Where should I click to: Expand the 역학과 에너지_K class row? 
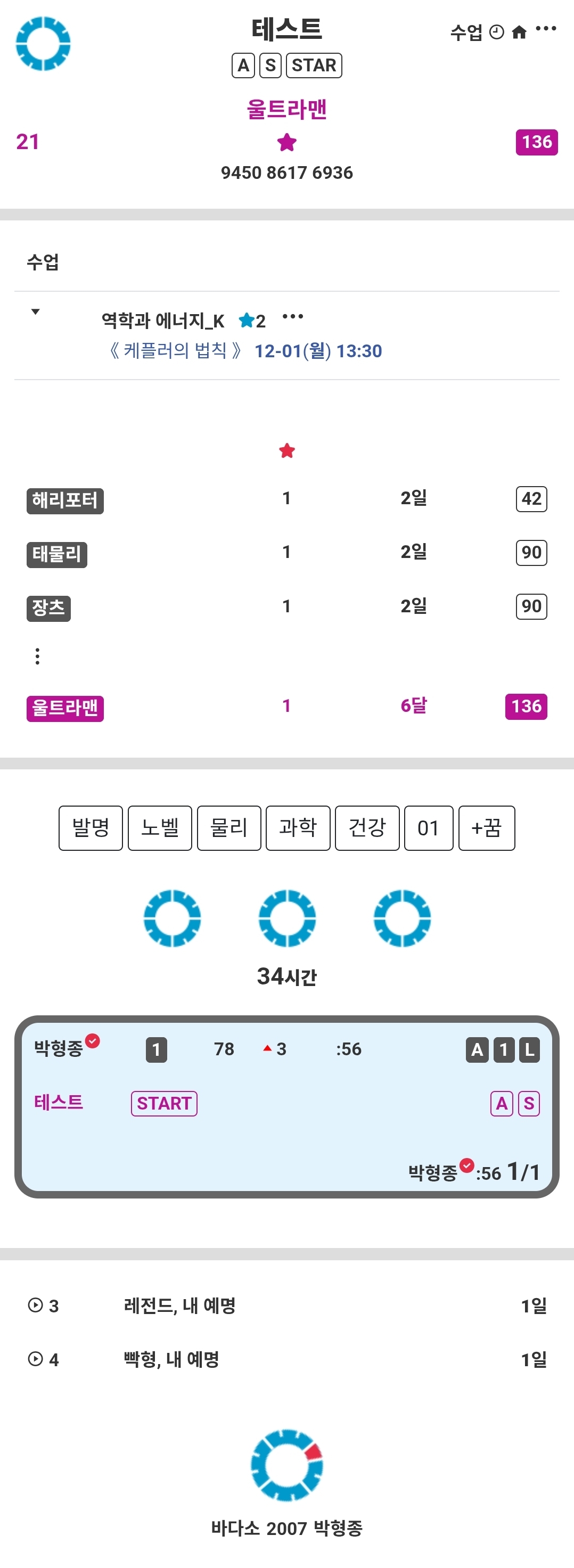coord(35,312)
